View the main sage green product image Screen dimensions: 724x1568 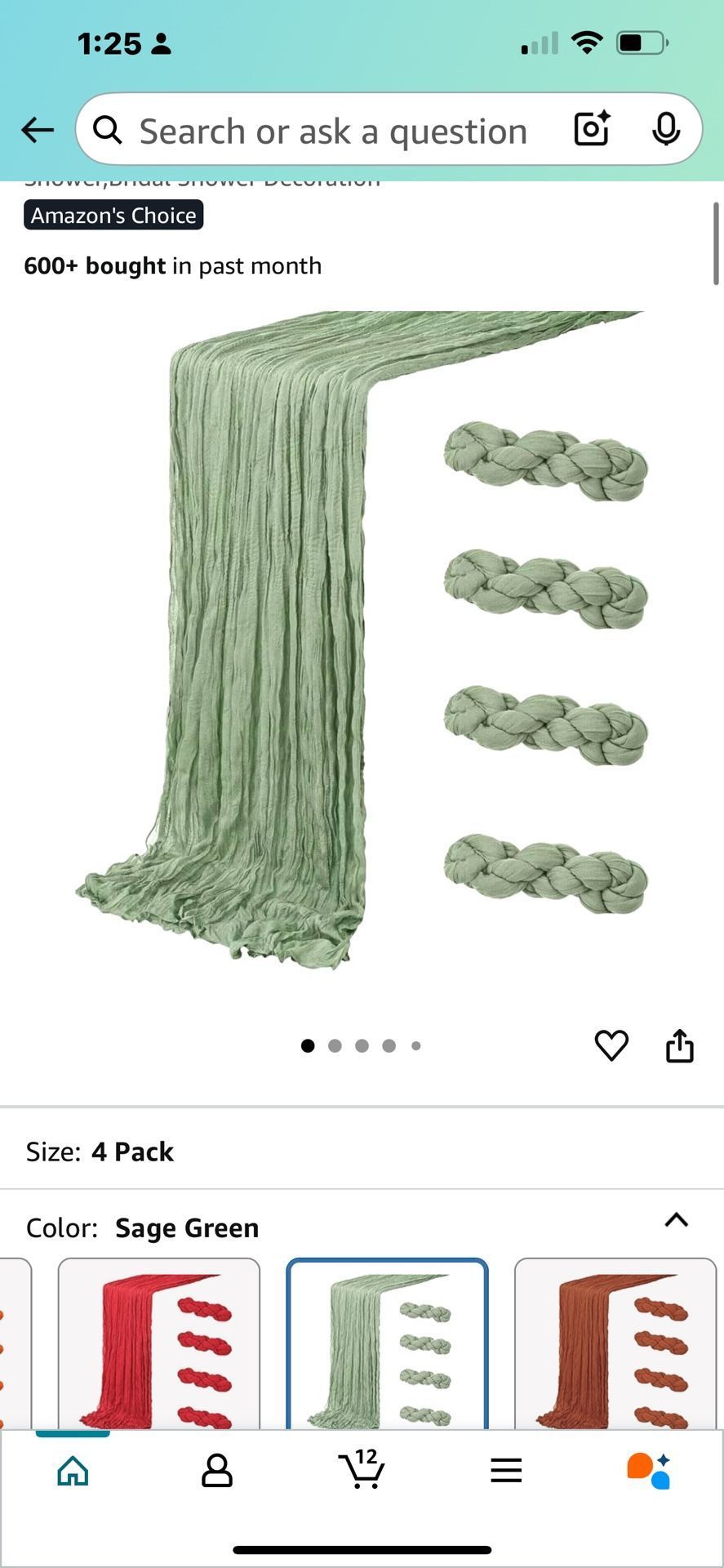pyautogui.click(x=362, y=639)
